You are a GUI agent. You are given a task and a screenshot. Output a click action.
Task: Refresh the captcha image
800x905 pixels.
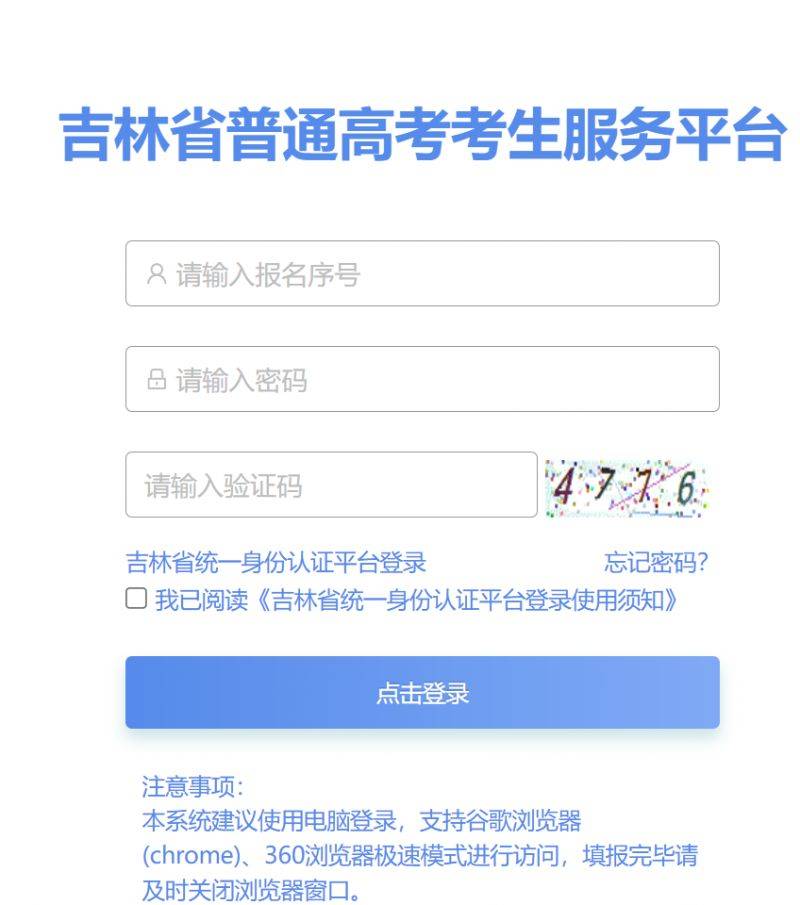pos(625,488)
